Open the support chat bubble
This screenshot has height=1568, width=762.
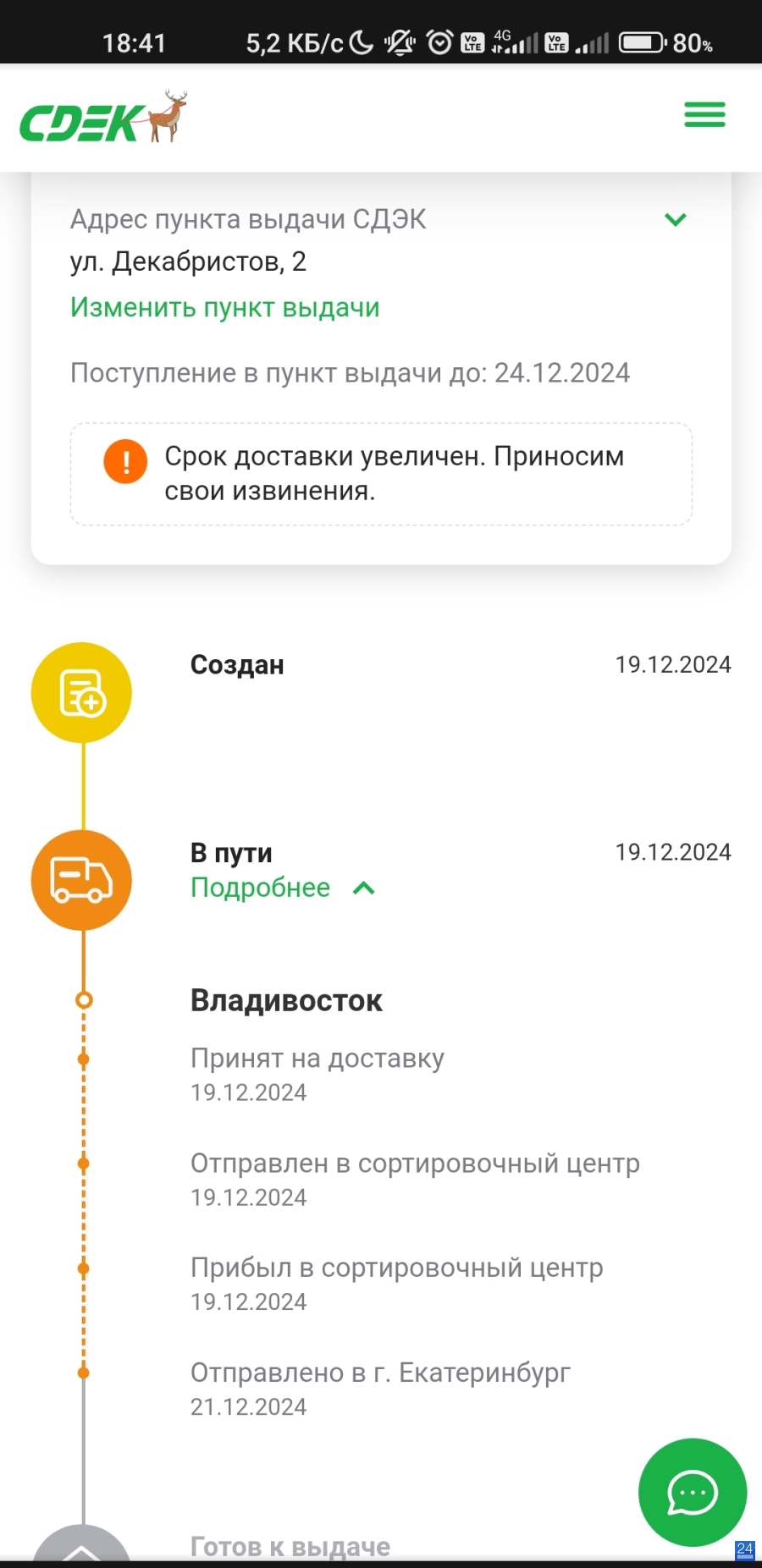tap(693, 1493)
